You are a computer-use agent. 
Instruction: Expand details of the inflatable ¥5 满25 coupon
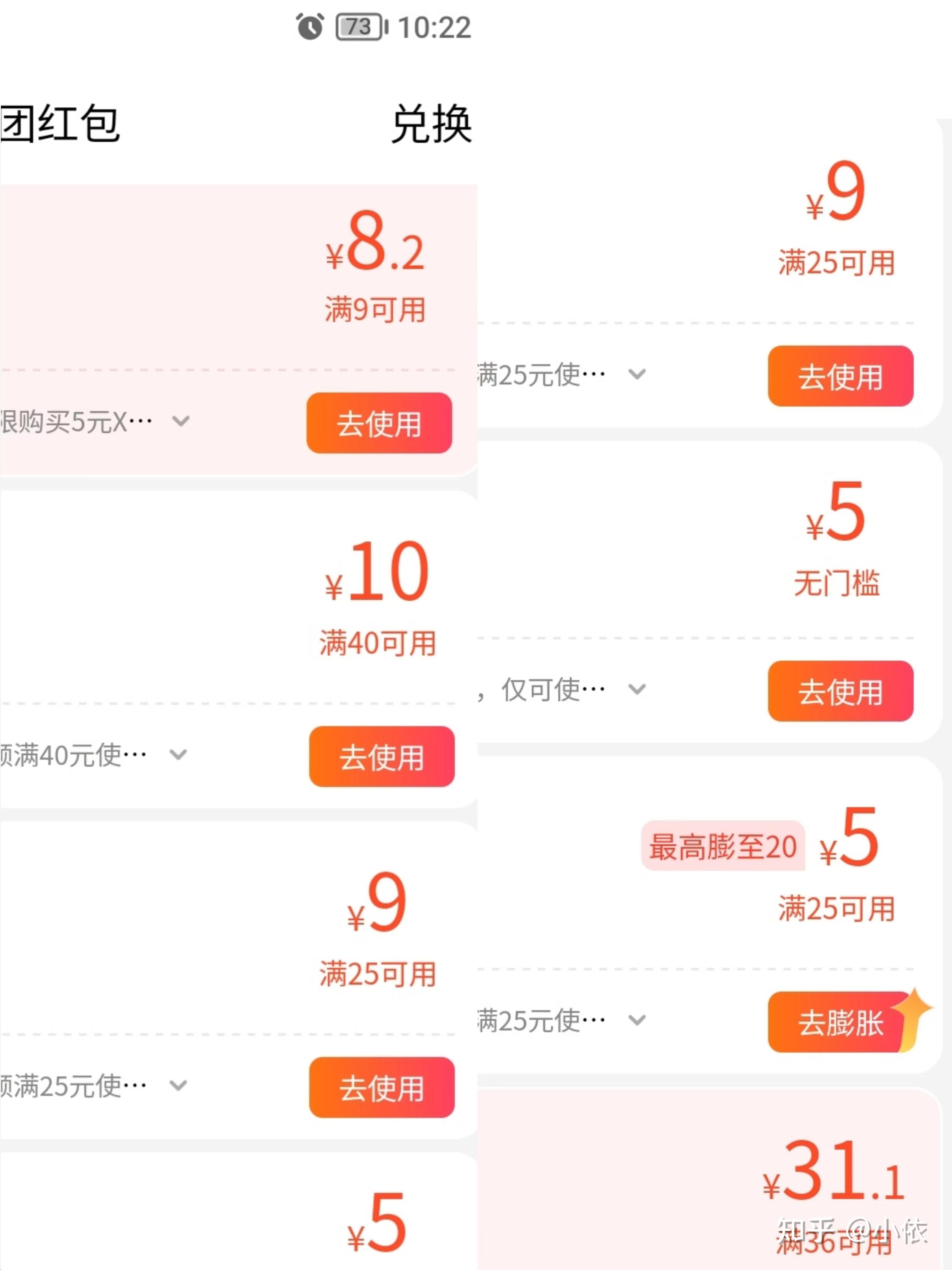pos(637,1020)
